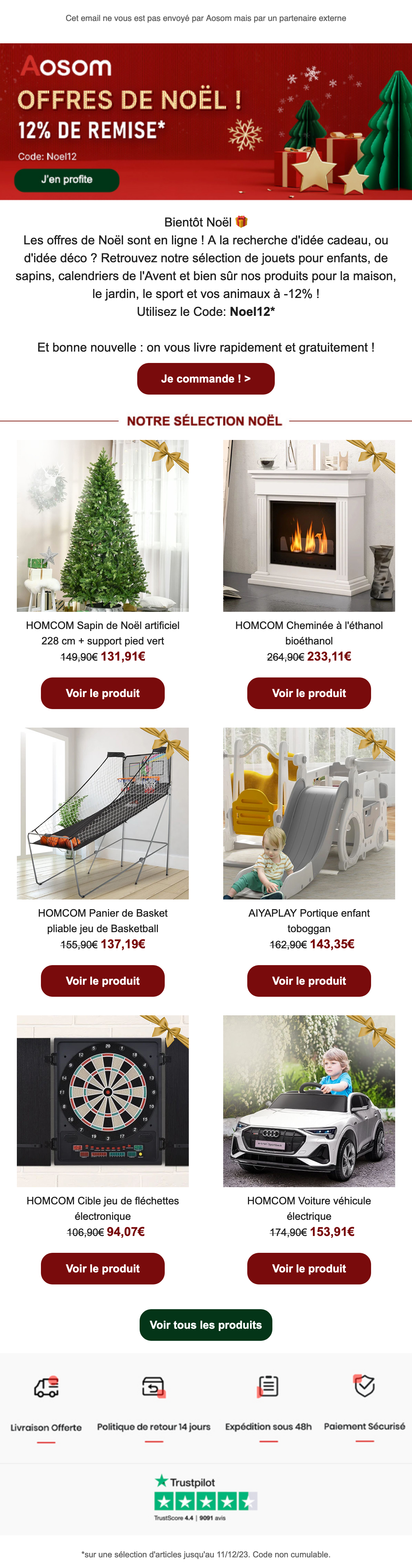Viewport: 412px width, 1568px height.
Task: Open the ethanol fireplace product image
Action: click(x=308, y=525)
